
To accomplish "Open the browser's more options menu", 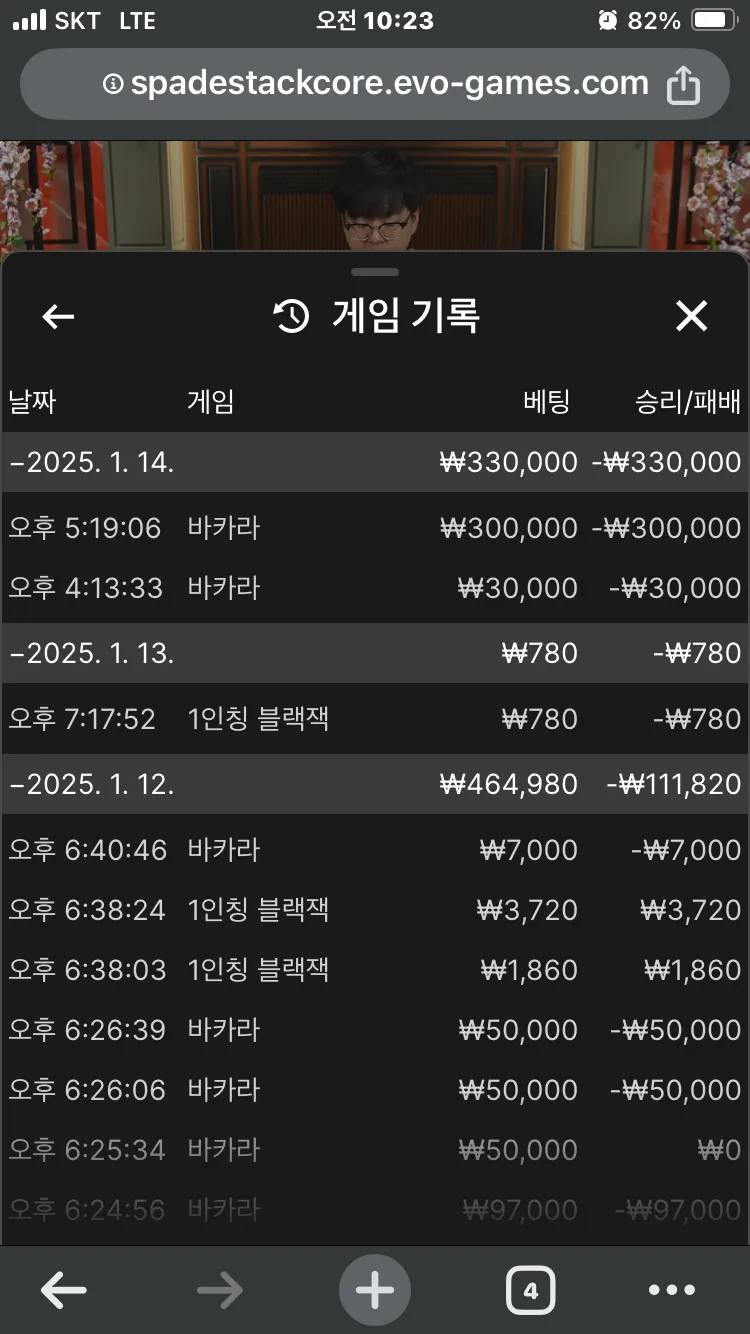I will point(672,1291).
